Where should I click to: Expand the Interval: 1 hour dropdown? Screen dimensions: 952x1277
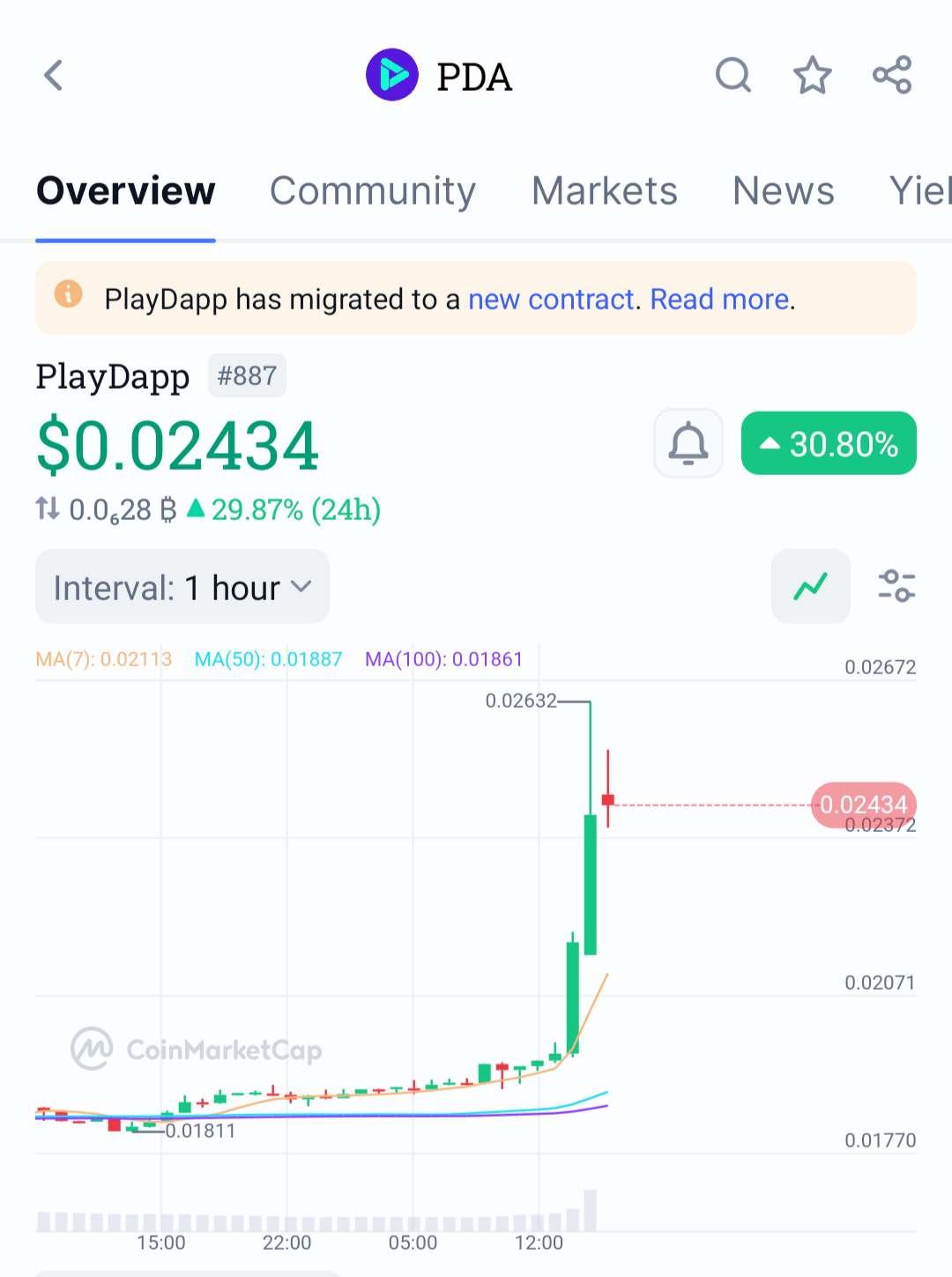[182, 587]
